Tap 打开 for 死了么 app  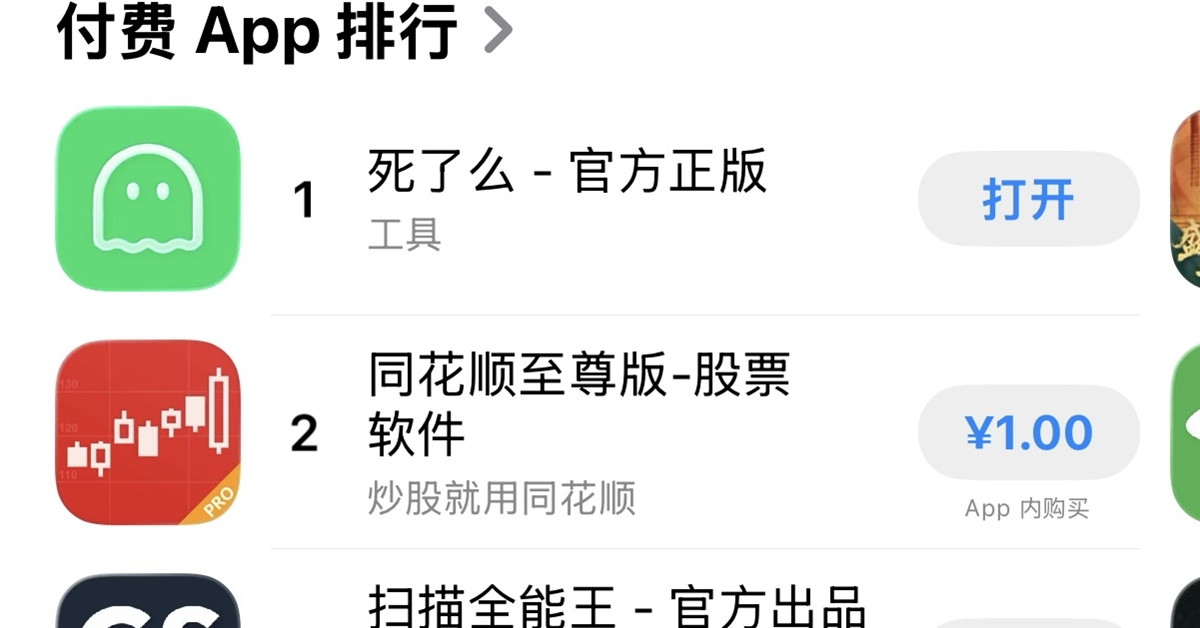[x=1028, y=199]
